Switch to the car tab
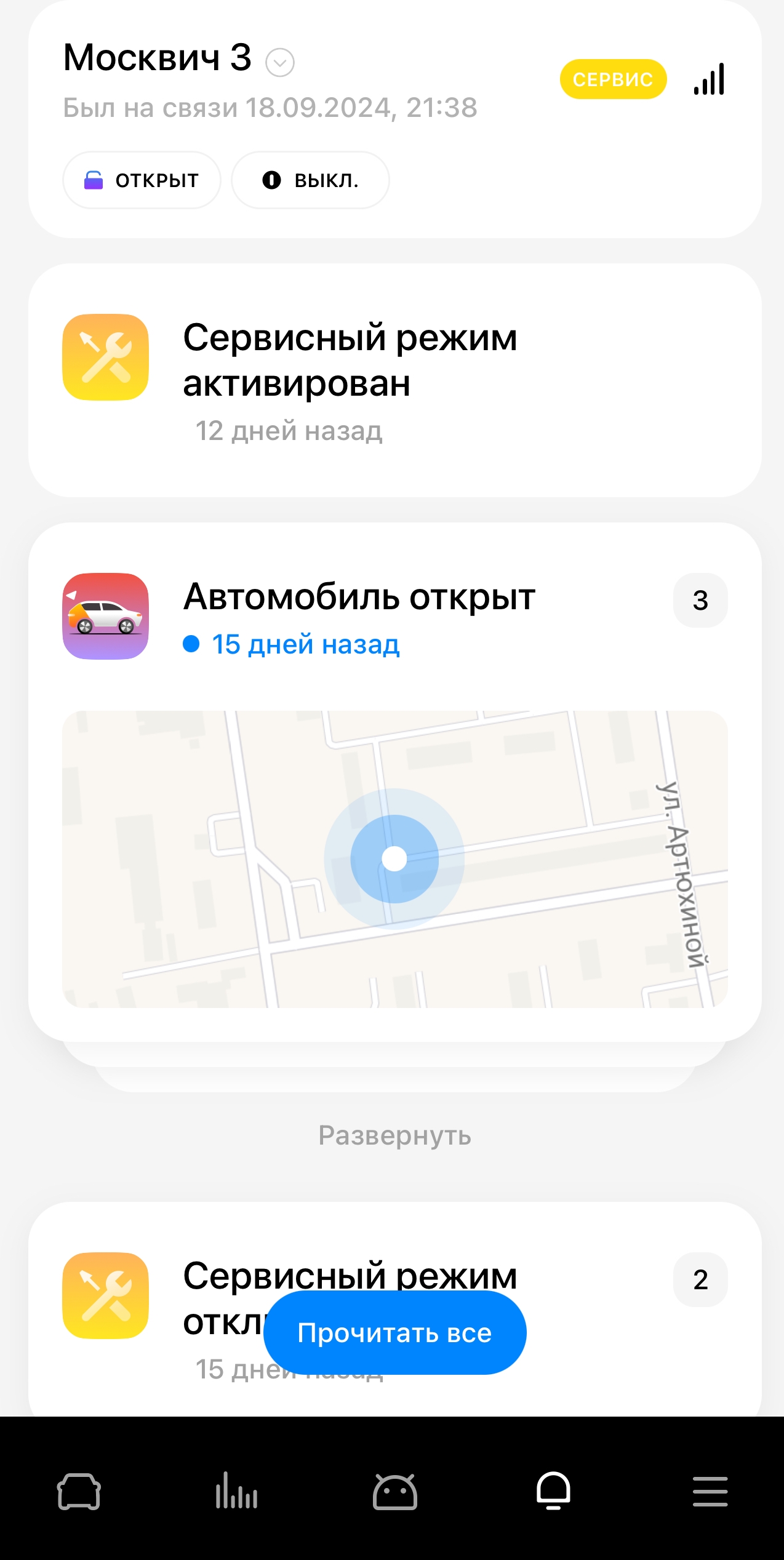Viewport: 784px width, 1560px height. (79, 1491)
